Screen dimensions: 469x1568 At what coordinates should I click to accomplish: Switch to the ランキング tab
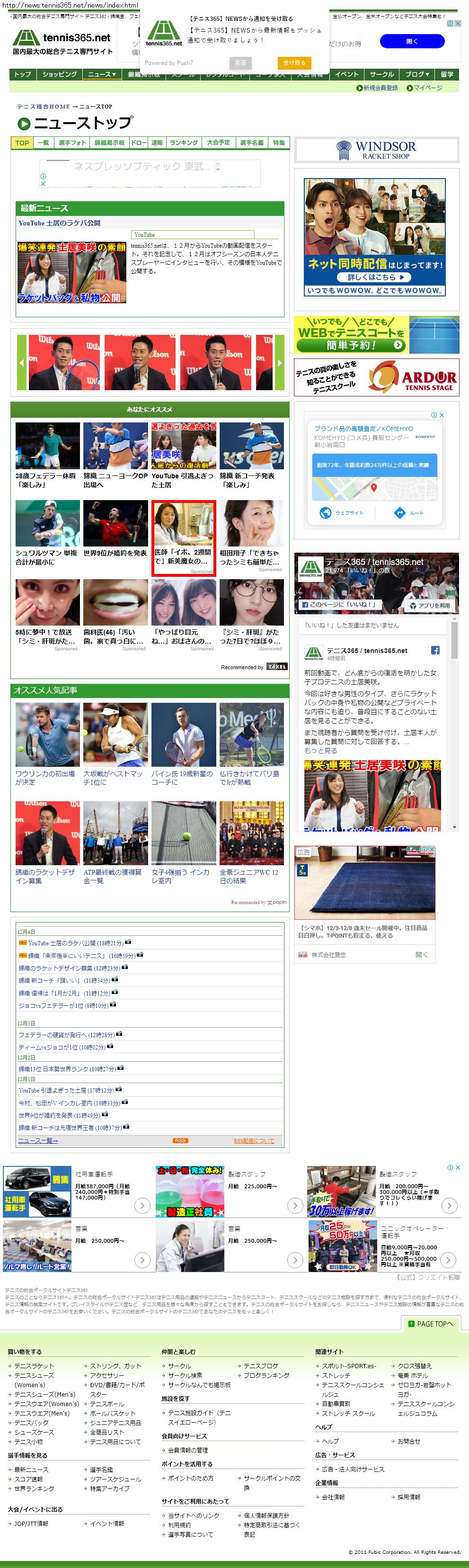(x=184, y=143)
